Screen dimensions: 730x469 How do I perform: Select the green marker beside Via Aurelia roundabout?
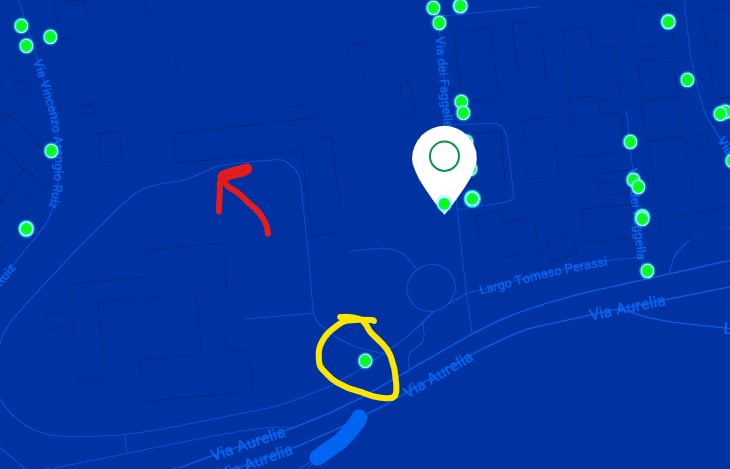click(x=365, y=360)
